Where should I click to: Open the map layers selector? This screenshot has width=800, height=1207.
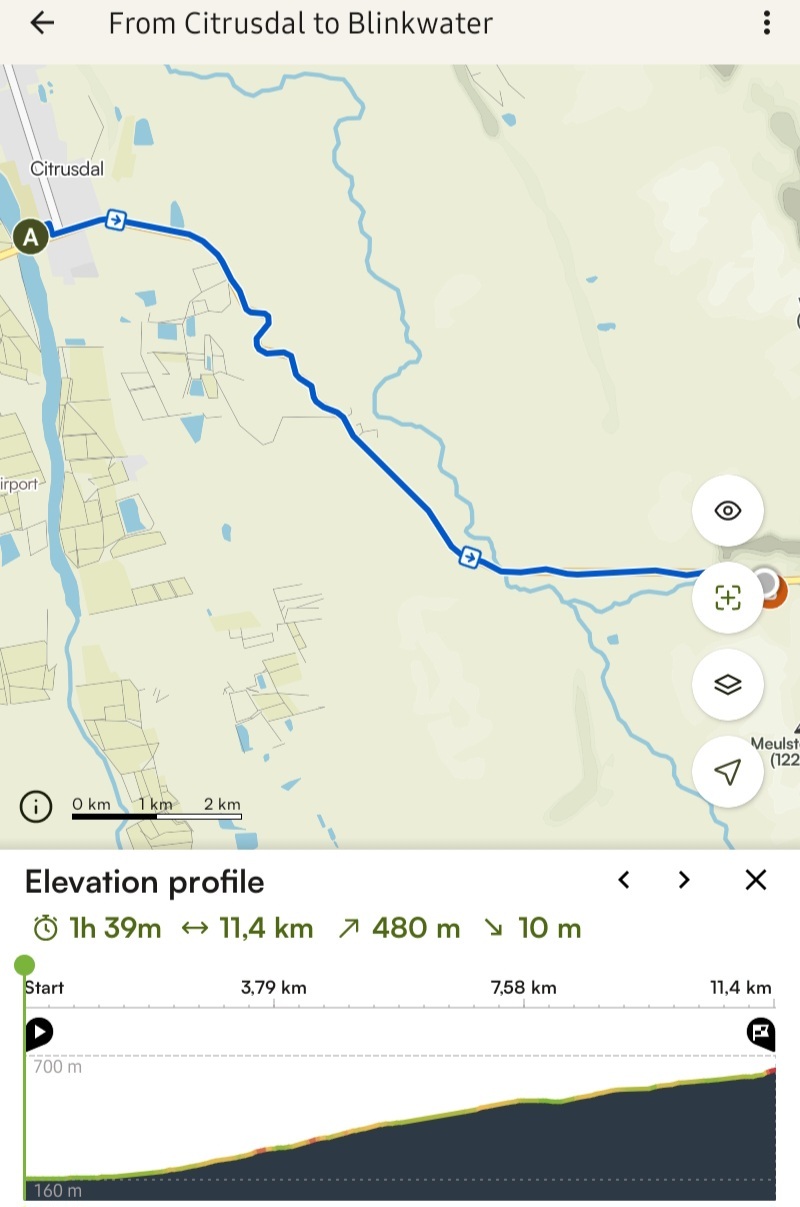[x=728, y=685]
